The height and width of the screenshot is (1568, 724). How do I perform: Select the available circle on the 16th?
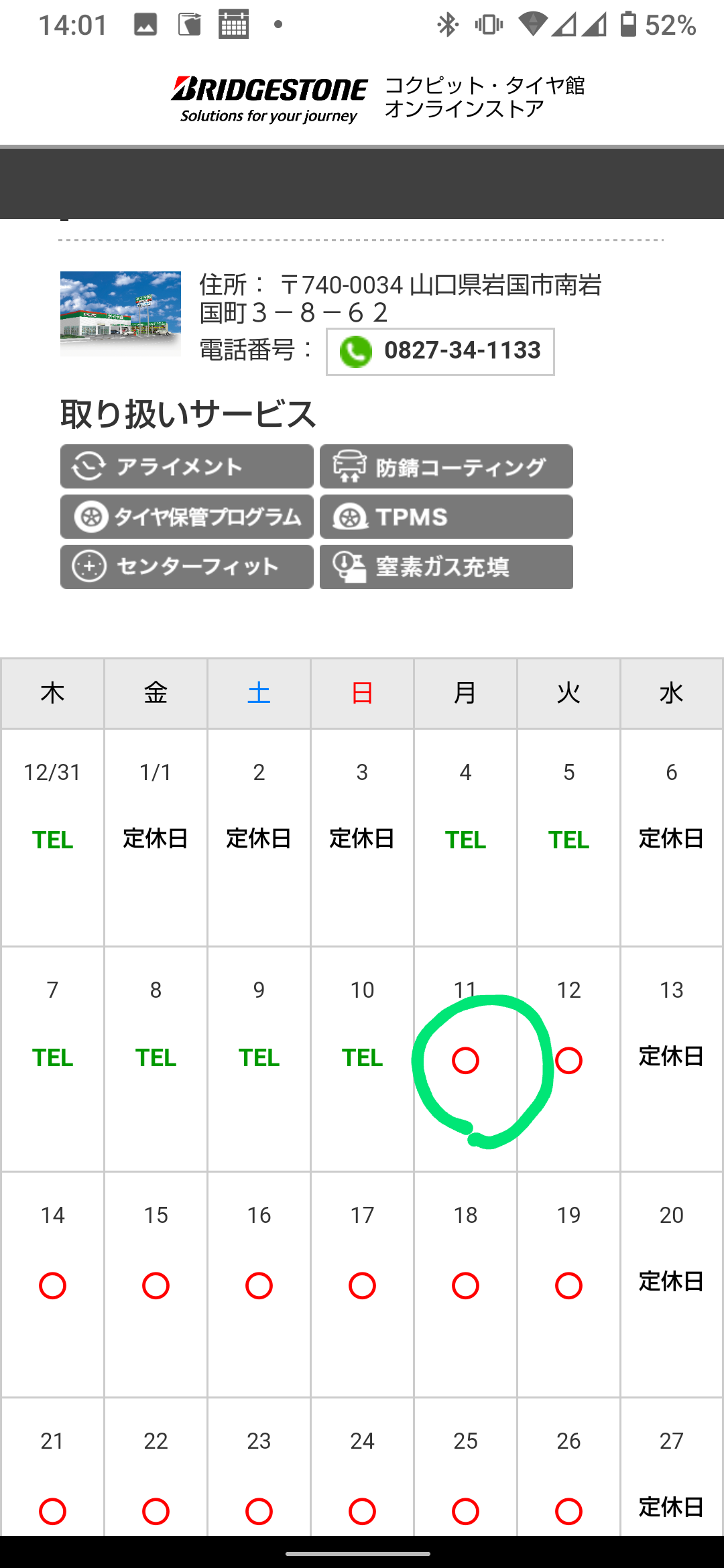coord(259,1286)
